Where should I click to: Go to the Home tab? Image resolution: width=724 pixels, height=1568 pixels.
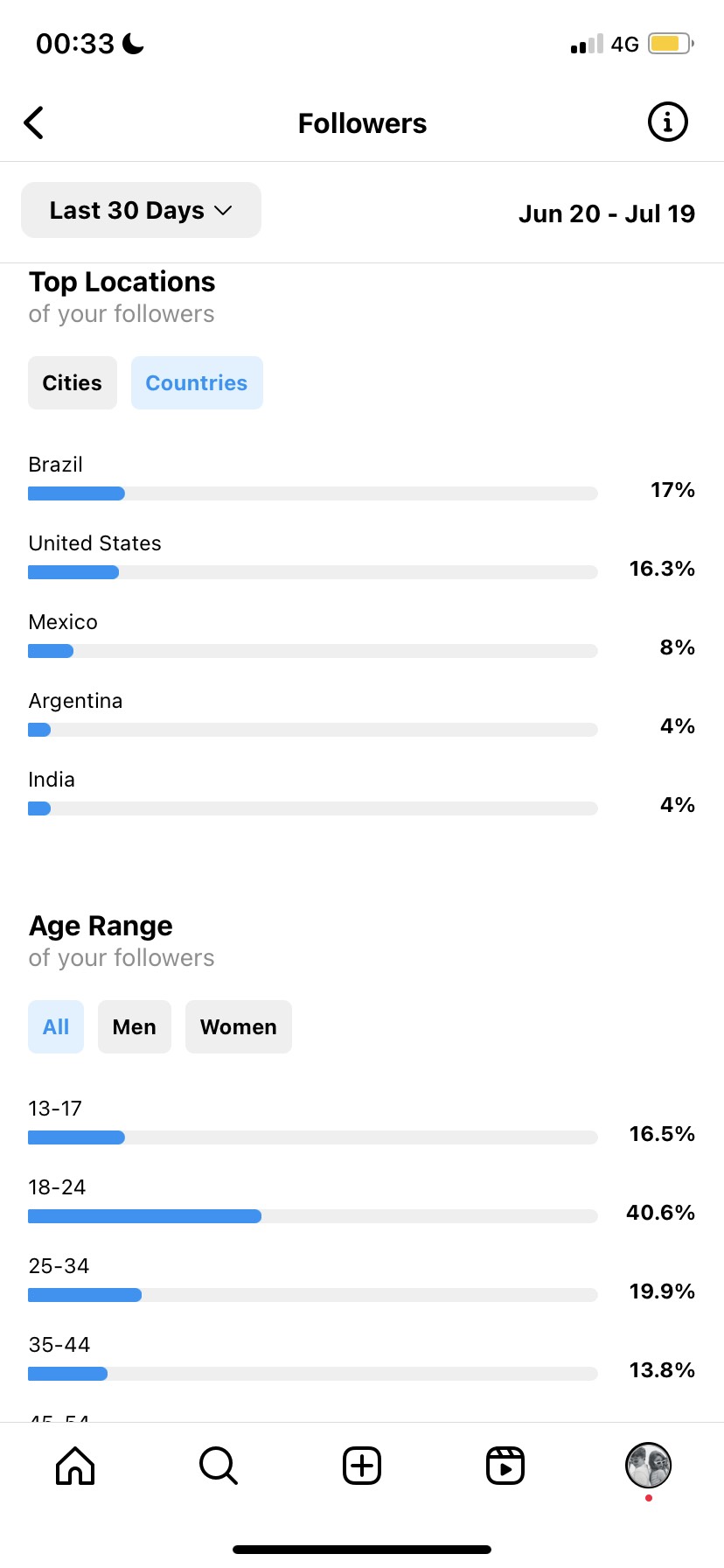75,1465
